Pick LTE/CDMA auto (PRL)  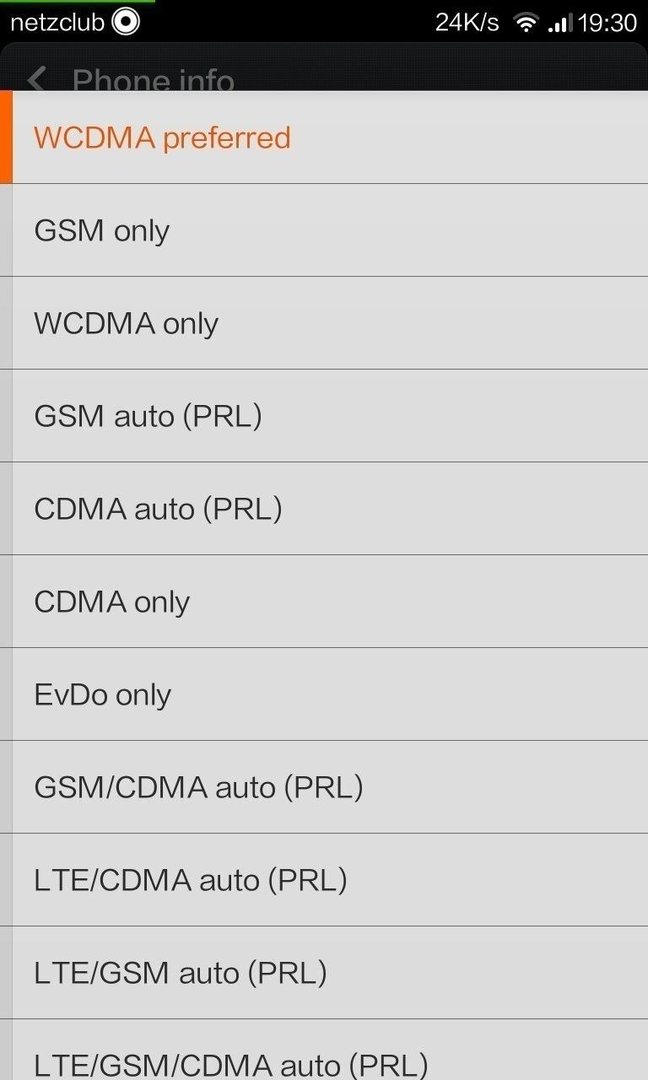[324, 880]
